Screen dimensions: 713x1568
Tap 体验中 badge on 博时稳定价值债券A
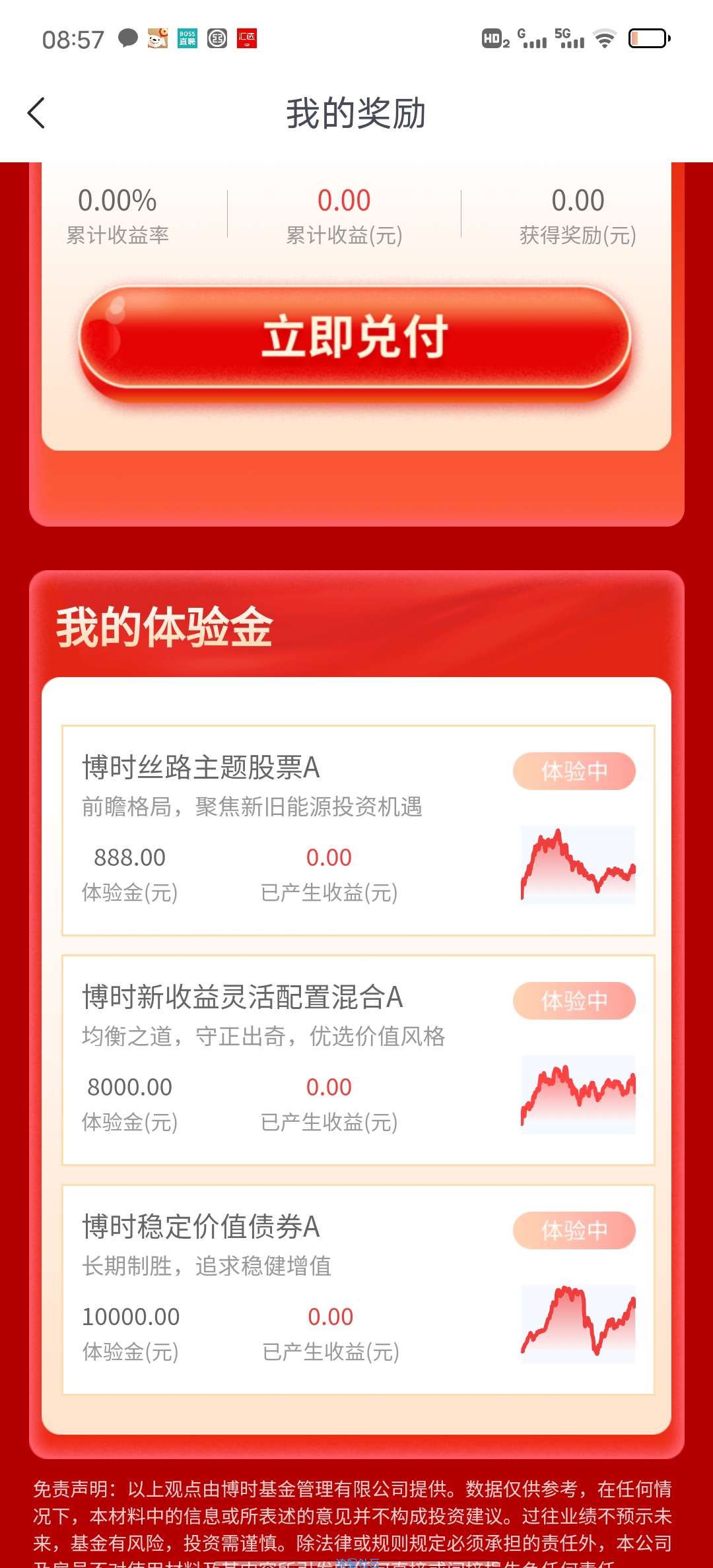coord(574,1230)
